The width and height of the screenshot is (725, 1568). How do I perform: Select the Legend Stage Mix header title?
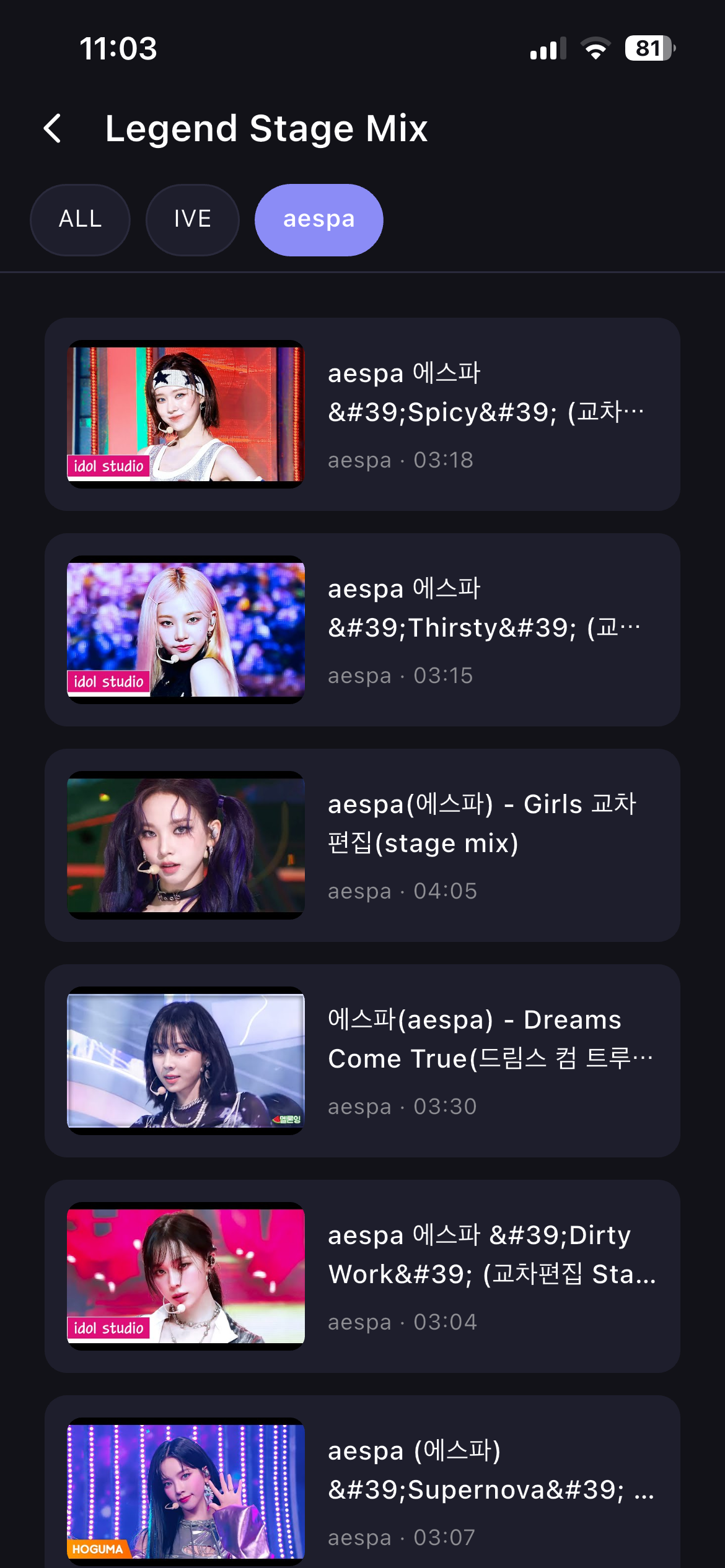[266, 129]
